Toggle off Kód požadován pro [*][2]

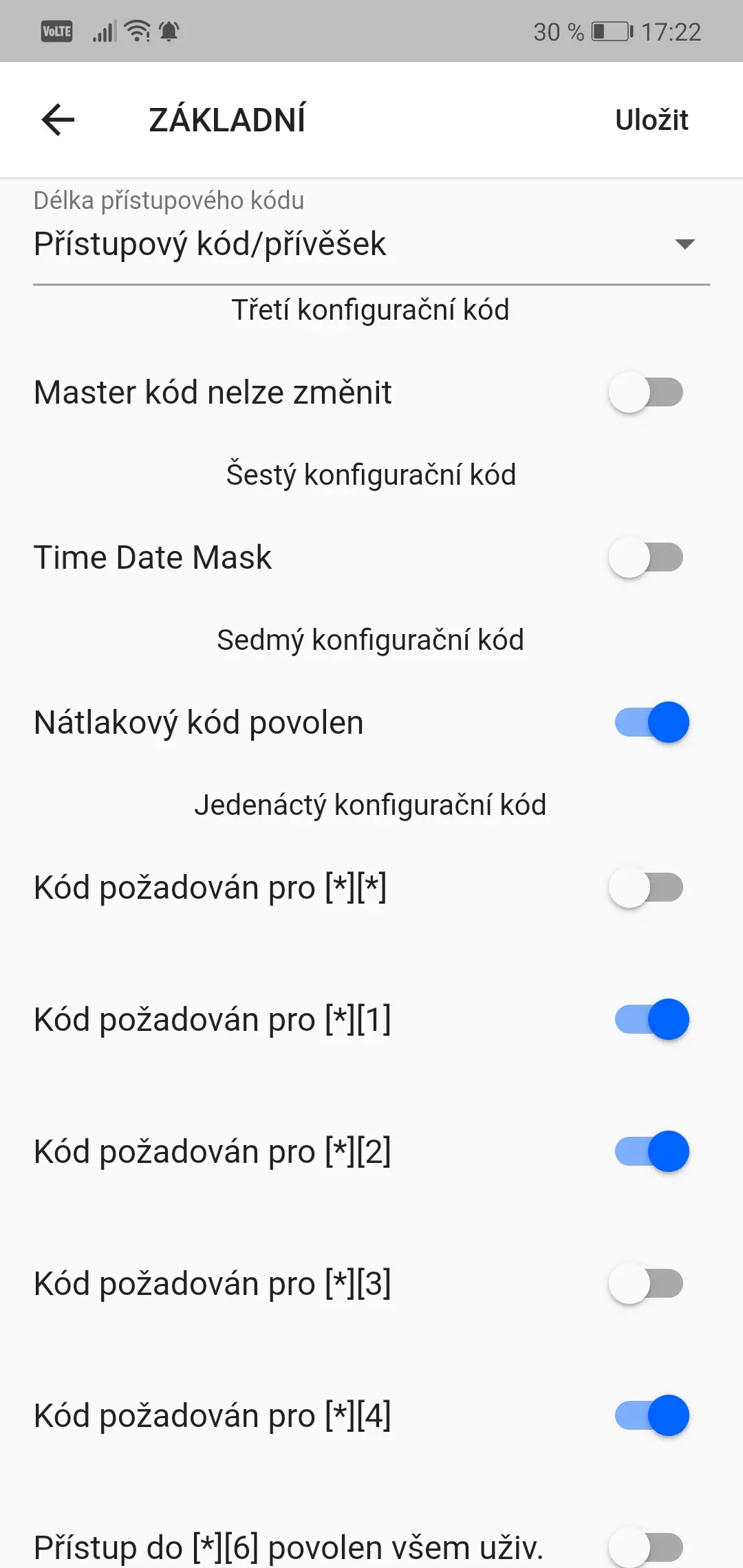[652, 1152]
